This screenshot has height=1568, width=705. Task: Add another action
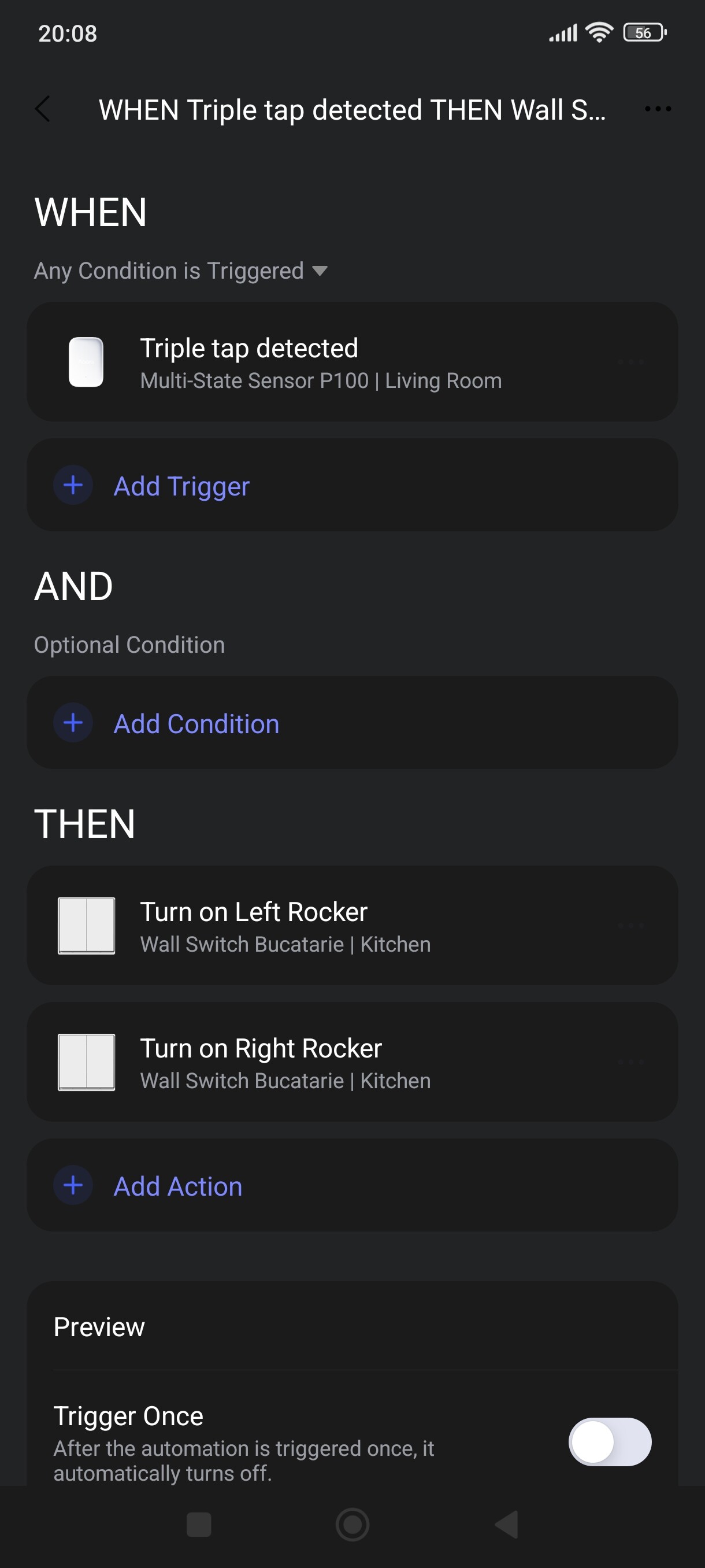177,1186
